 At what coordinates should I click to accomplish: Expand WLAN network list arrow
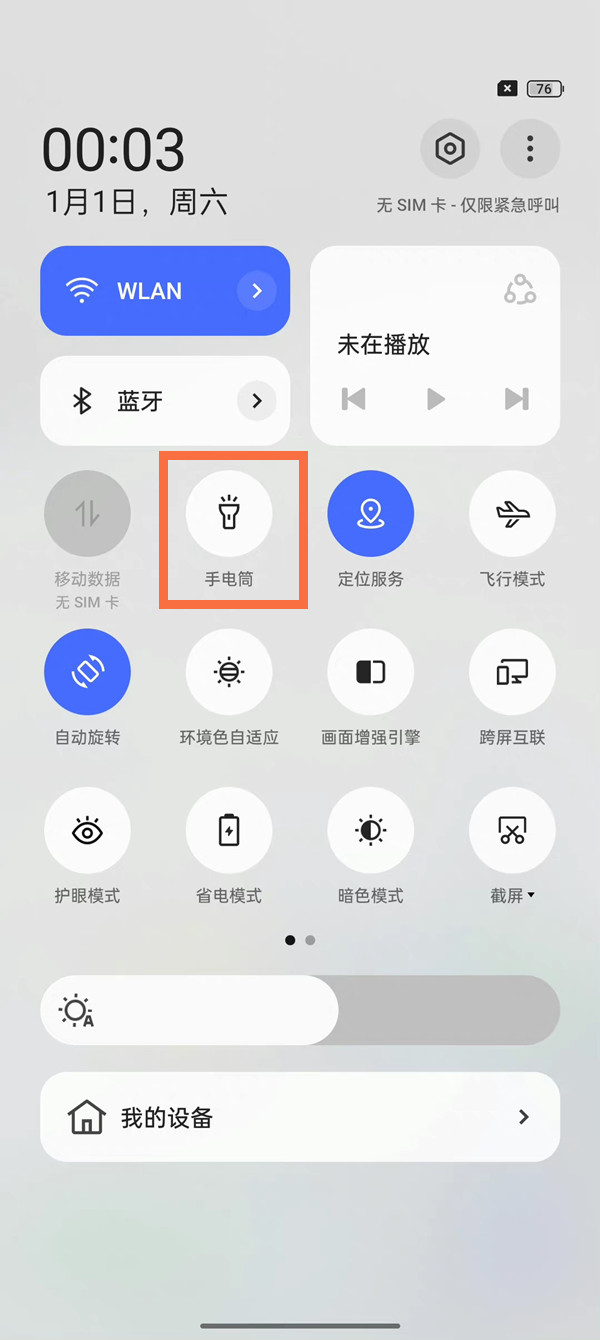click(257, 291)
